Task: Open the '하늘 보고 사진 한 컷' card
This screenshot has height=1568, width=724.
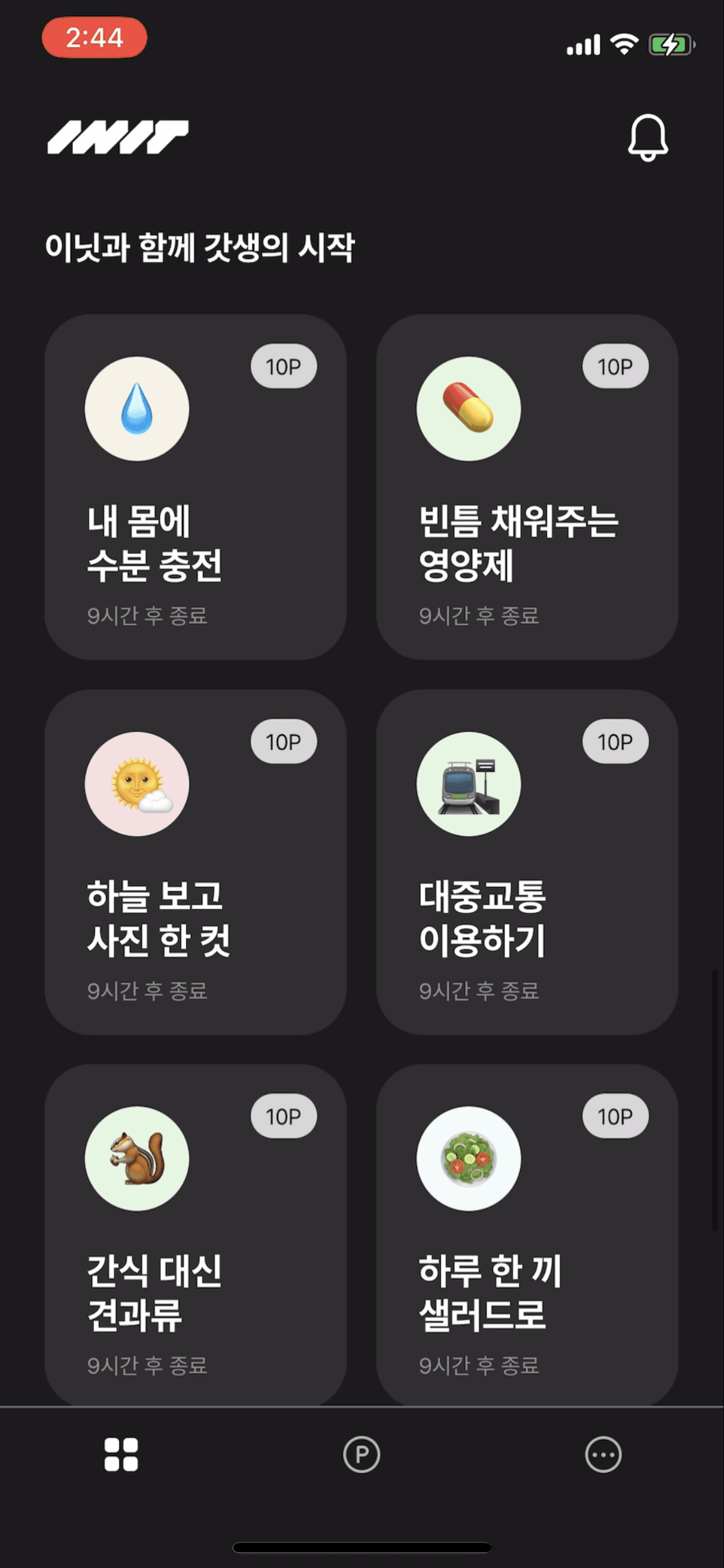Action: pyautogui.click(x=196, y=863)
